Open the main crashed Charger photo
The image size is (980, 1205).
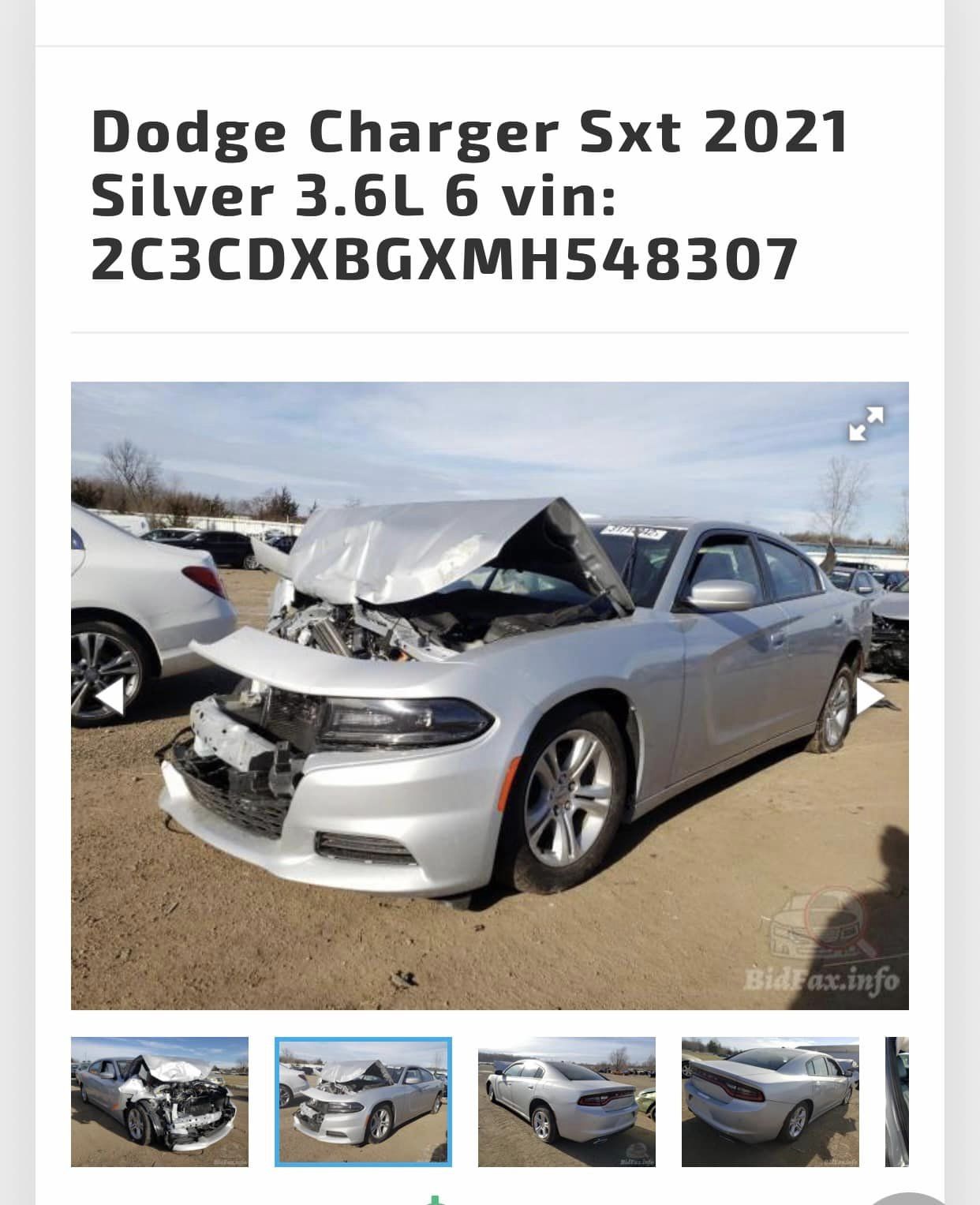coord(489,710)
